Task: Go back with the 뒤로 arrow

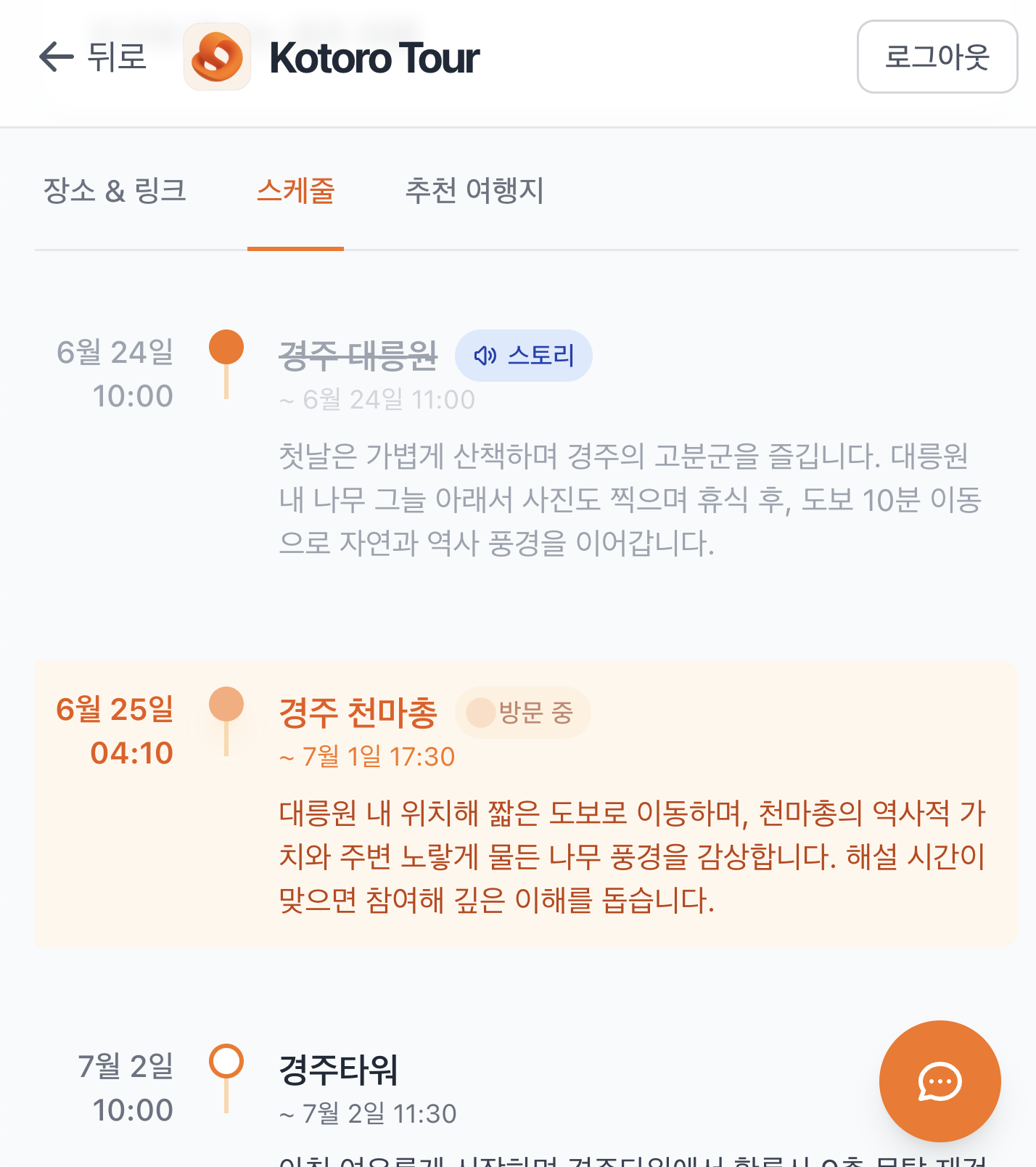Action: click(92, 57)
